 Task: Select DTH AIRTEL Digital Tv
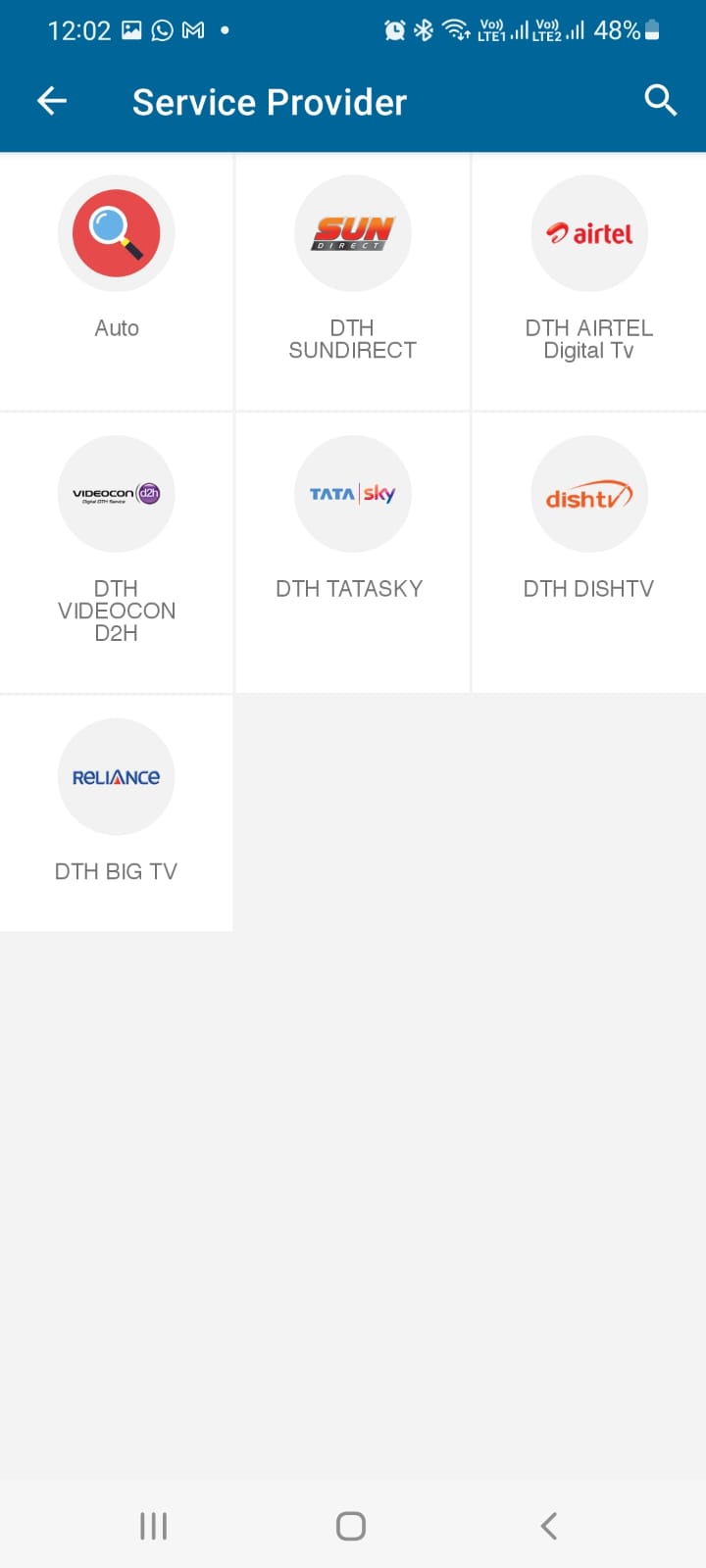pos(589,282)
